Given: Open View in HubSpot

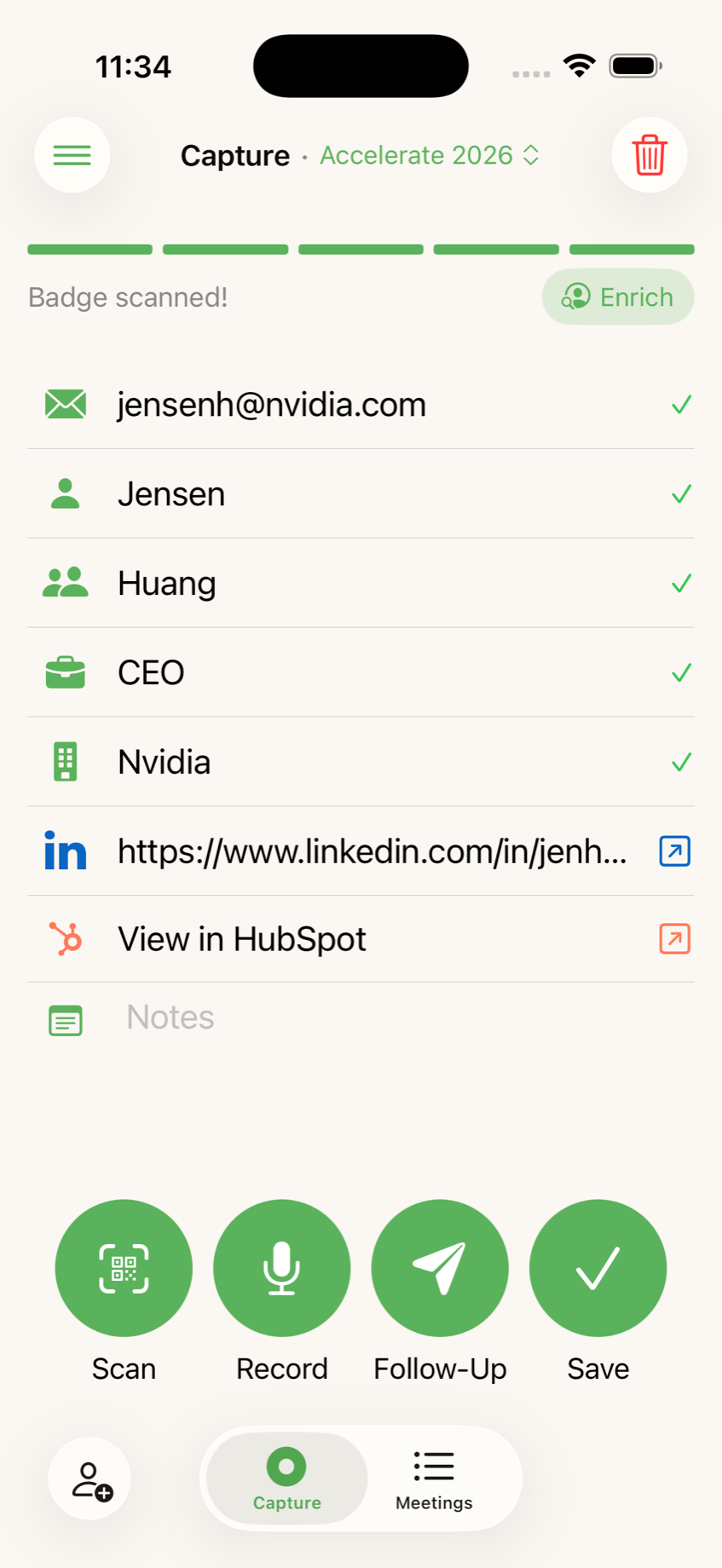Looking at the screenshot, I should tap(674, 939).
